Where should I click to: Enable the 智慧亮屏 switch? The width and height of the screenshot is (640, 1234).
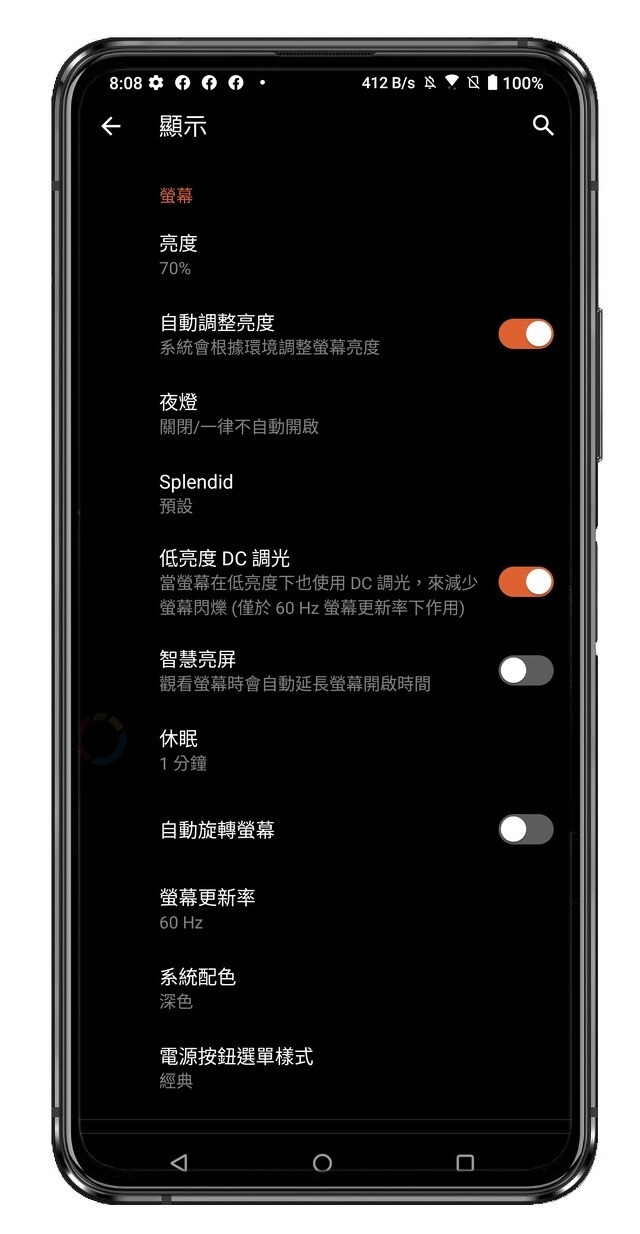[x=525, y=670]
